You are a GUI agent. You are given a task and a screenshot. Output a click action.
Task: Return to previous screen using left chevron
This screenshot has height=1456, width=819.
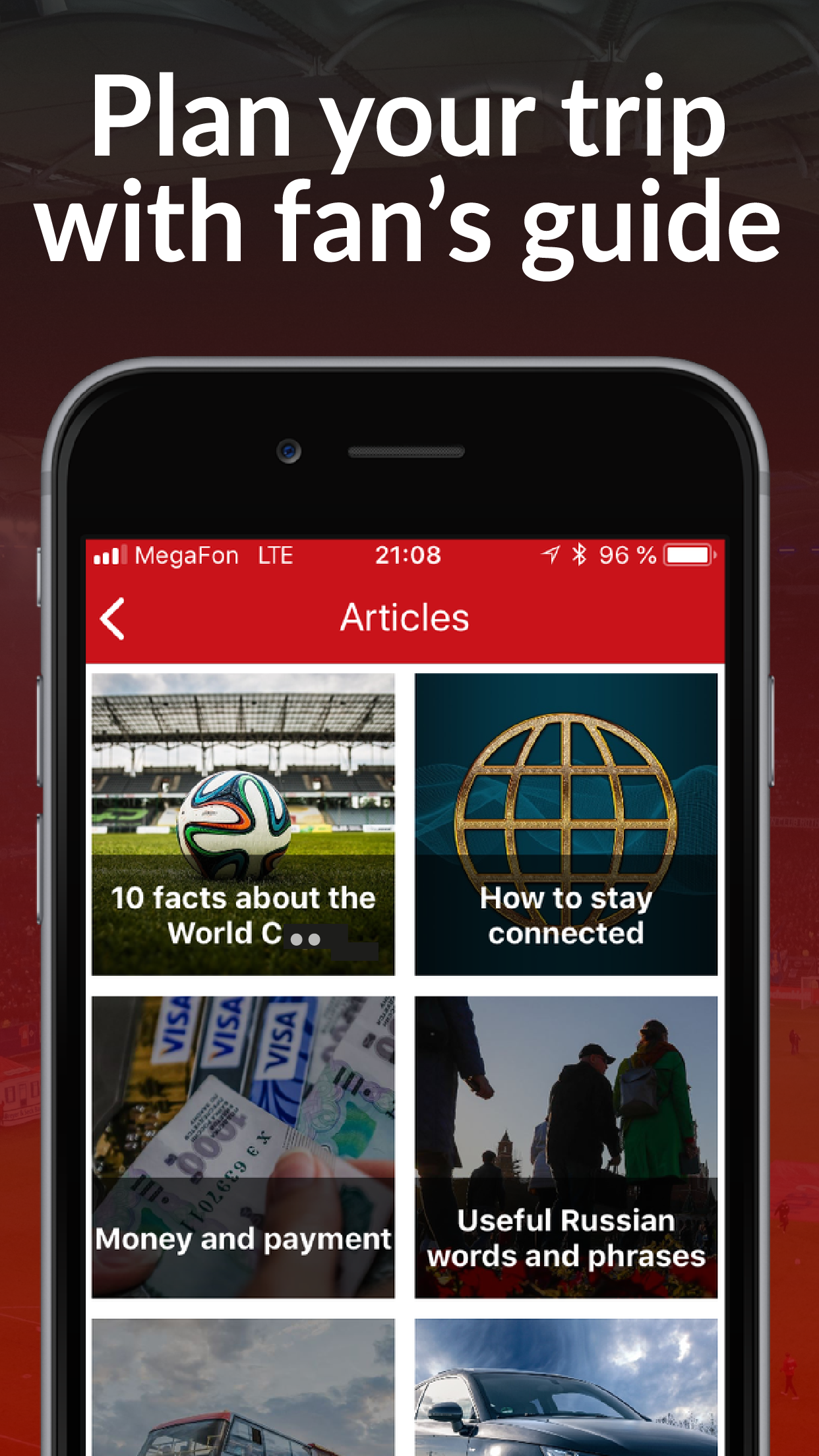click(x=112, y=619)
